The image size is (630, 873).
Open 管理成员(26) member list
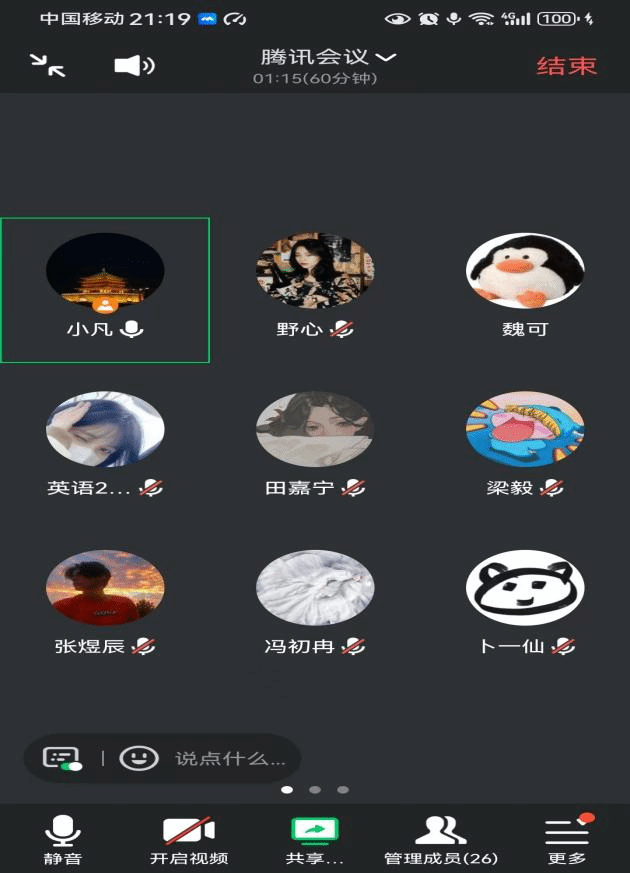[441, 840]
